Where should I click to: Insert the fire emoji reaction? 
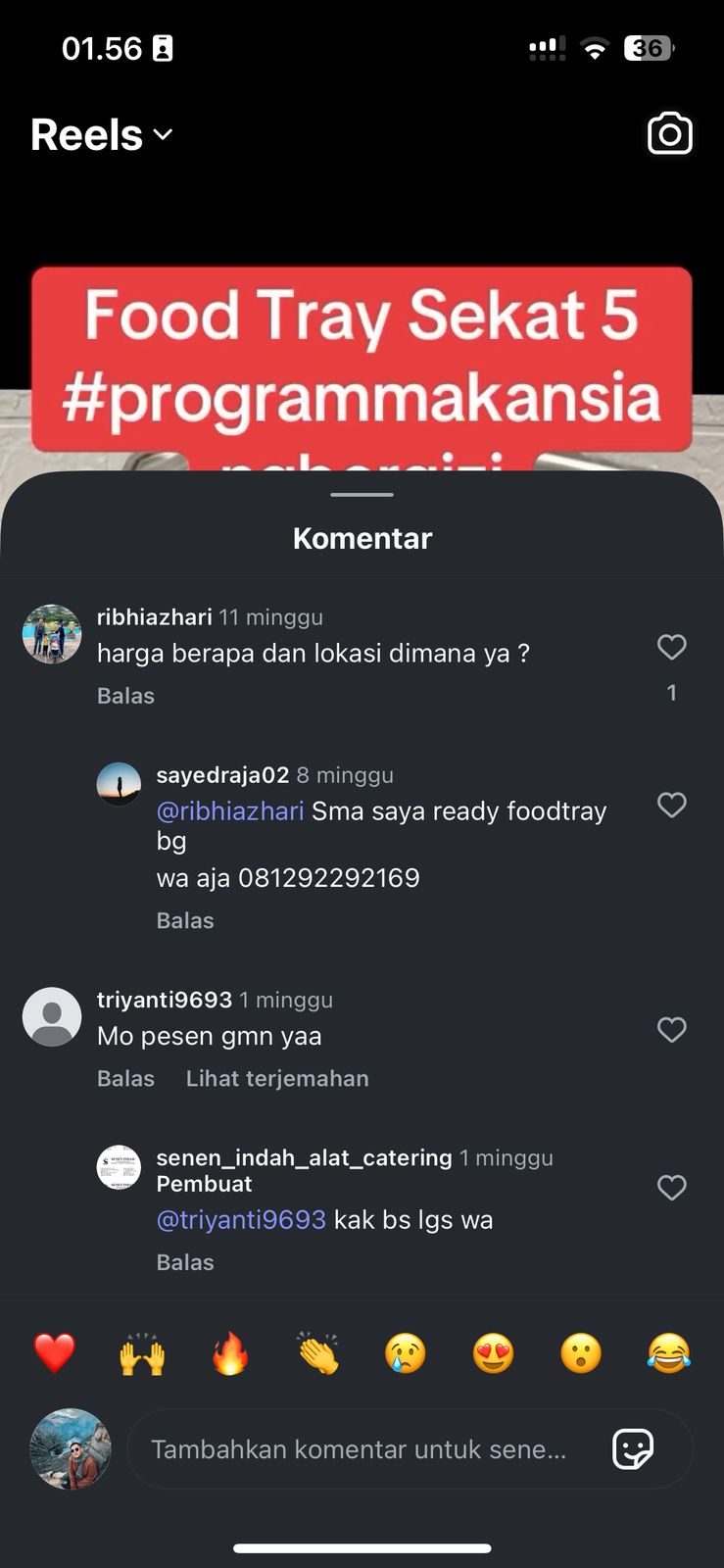click(x=230, y=1354)
